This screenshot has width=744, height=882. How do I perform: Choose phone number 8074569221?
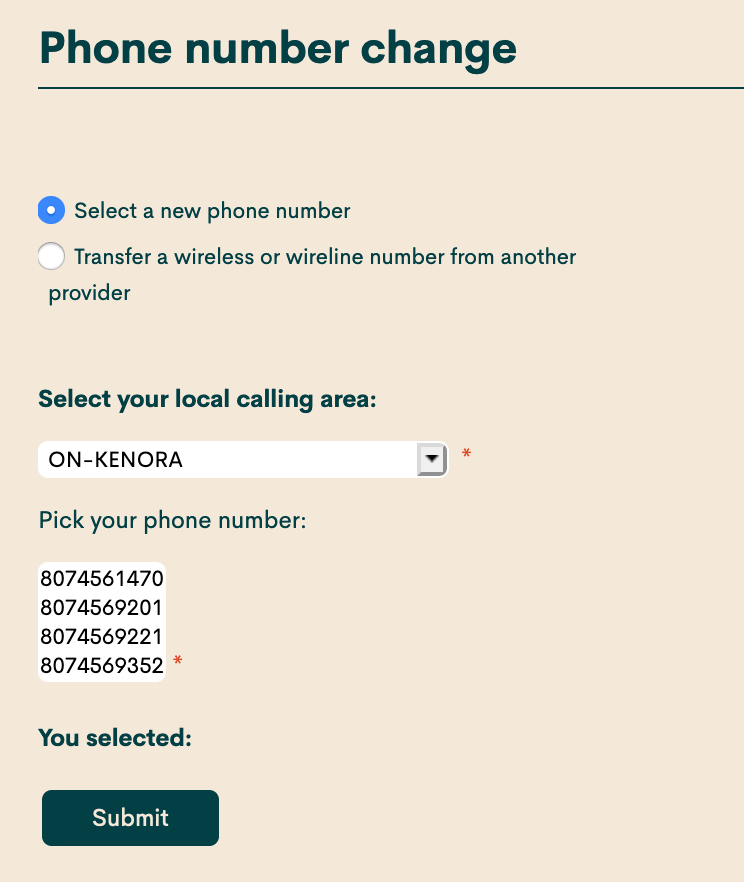[x=101, y=636]
